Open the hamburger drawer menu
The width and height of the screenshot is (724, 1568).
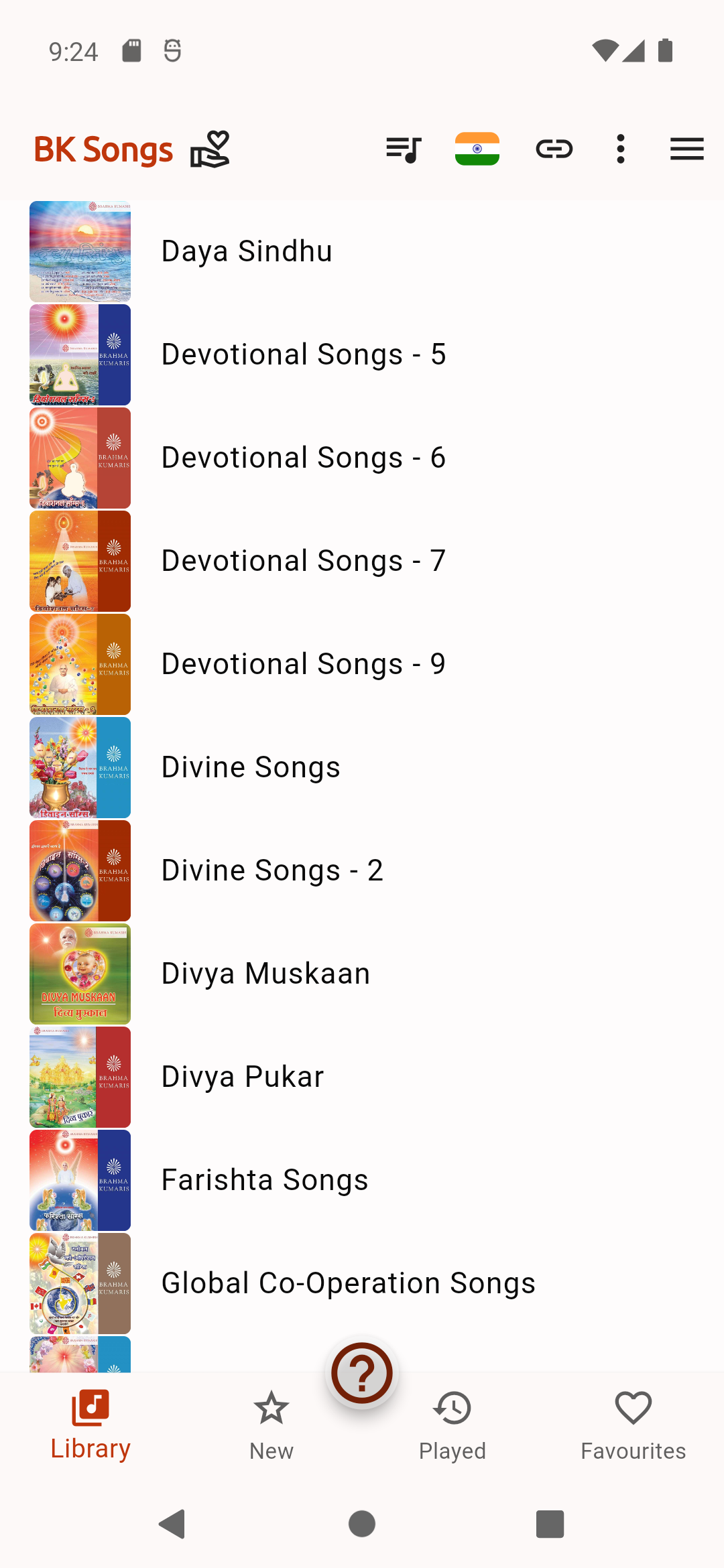coord(687,149)
